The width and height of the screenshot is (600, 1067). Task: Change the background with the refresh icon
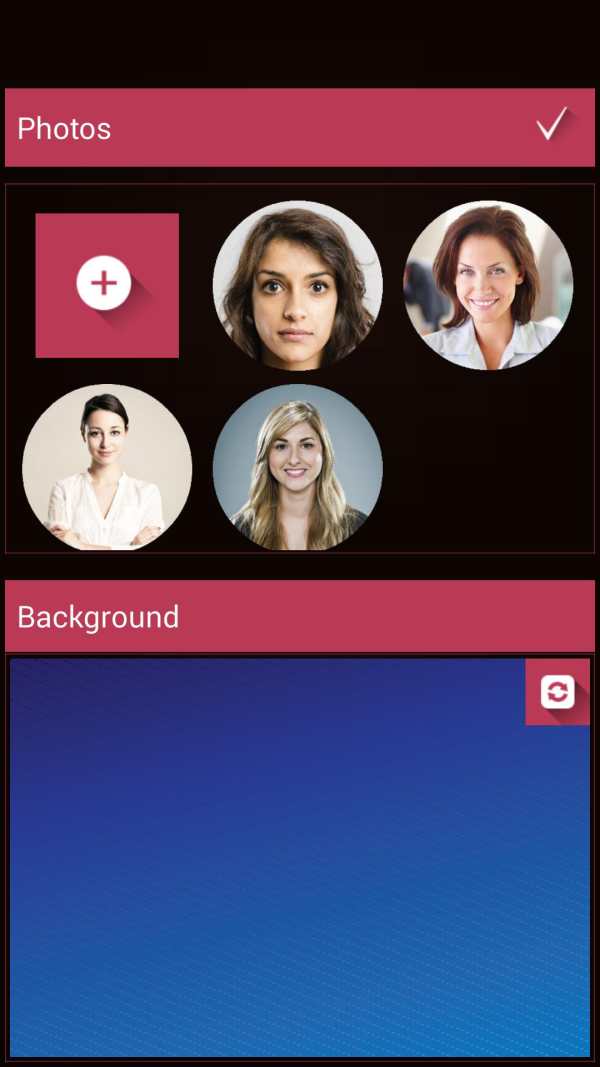pos(558,692)
